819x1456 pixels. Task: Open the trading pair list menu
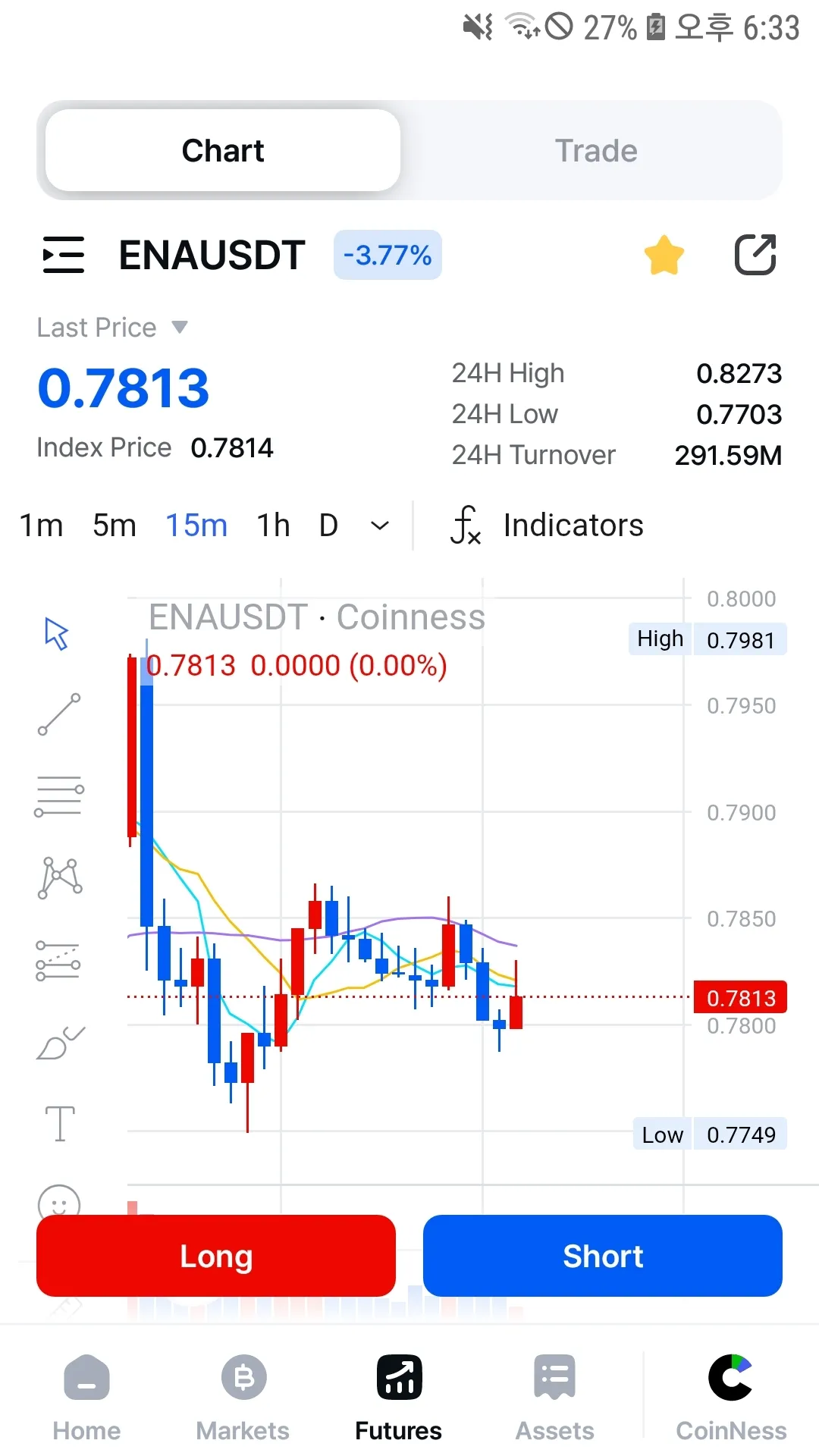click(x=64, y=255)
